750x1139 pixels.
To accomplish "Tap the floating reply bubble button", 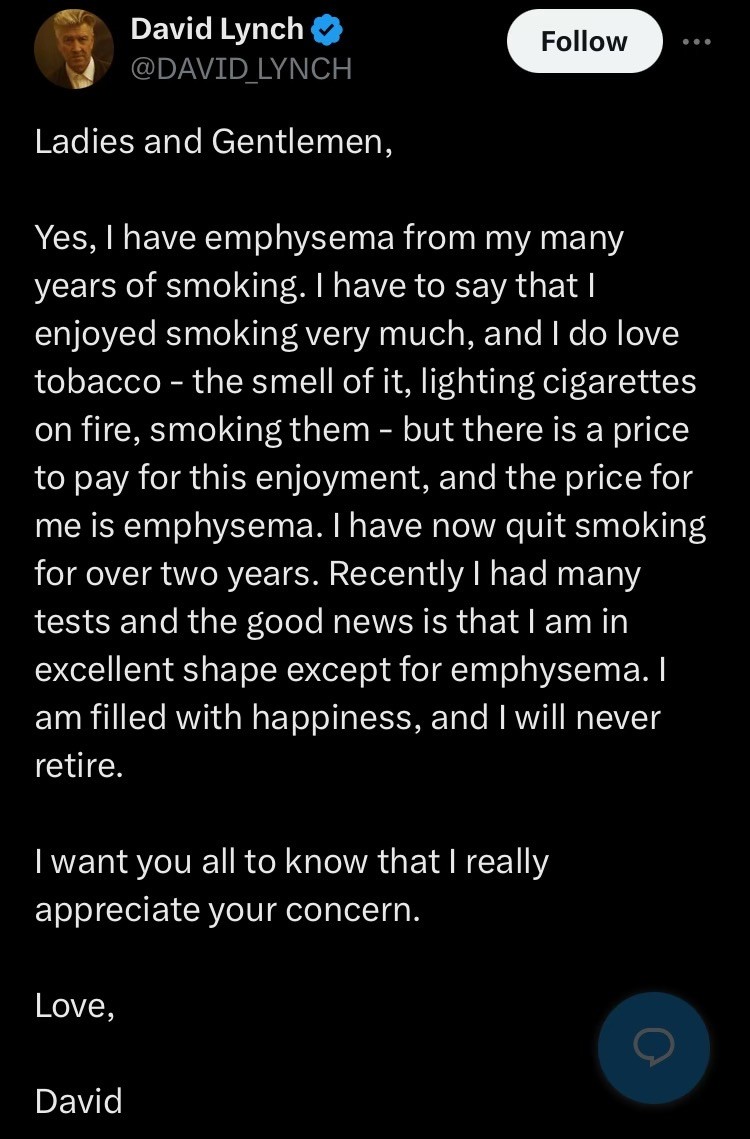I will click(x=654, y=1047).
